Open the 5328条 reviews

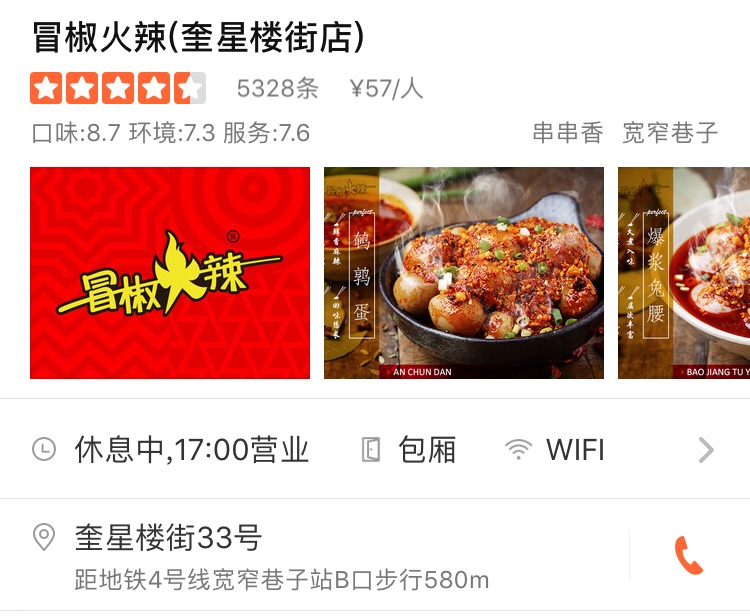coord(278,88)
